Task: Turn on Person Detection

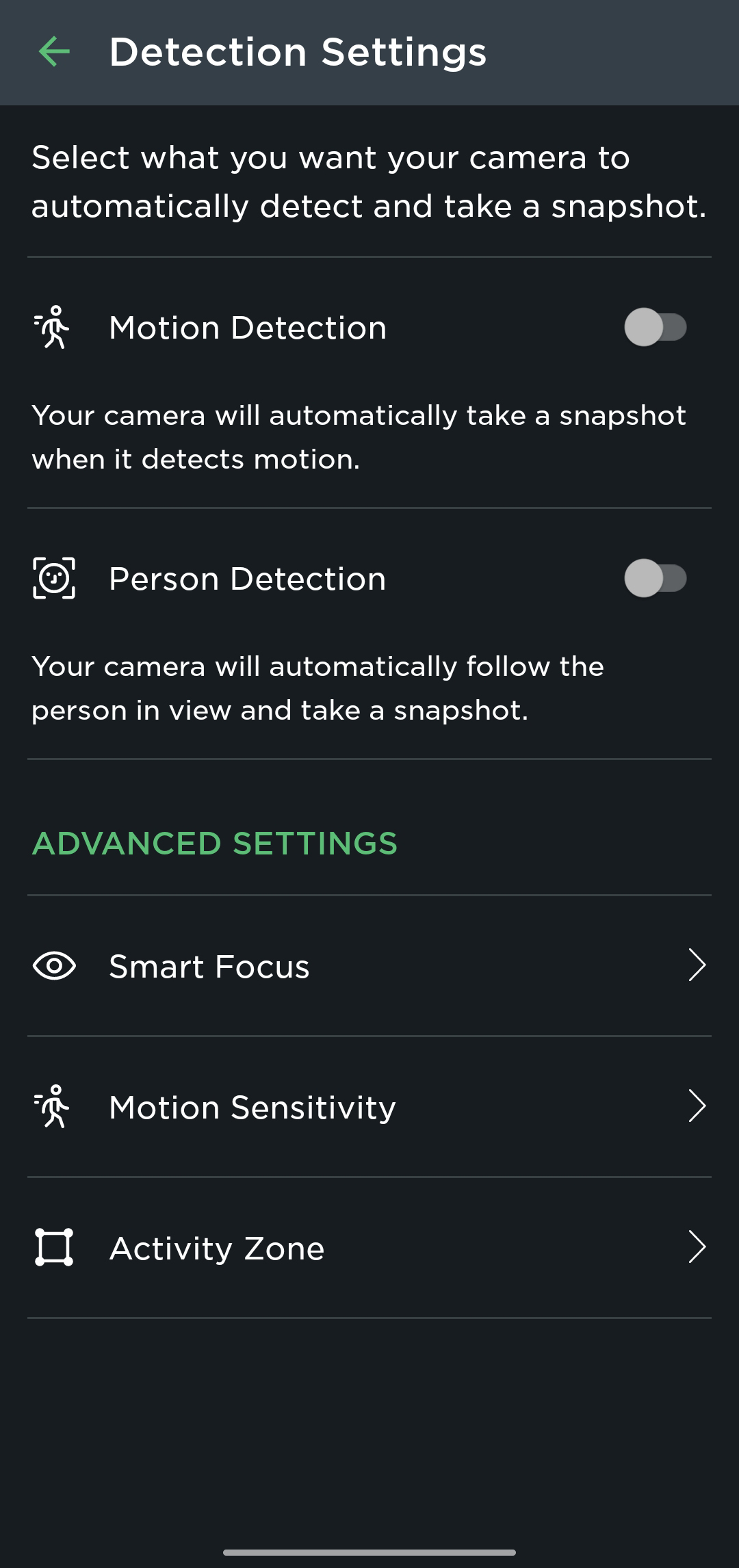Action: pos(655,579)
